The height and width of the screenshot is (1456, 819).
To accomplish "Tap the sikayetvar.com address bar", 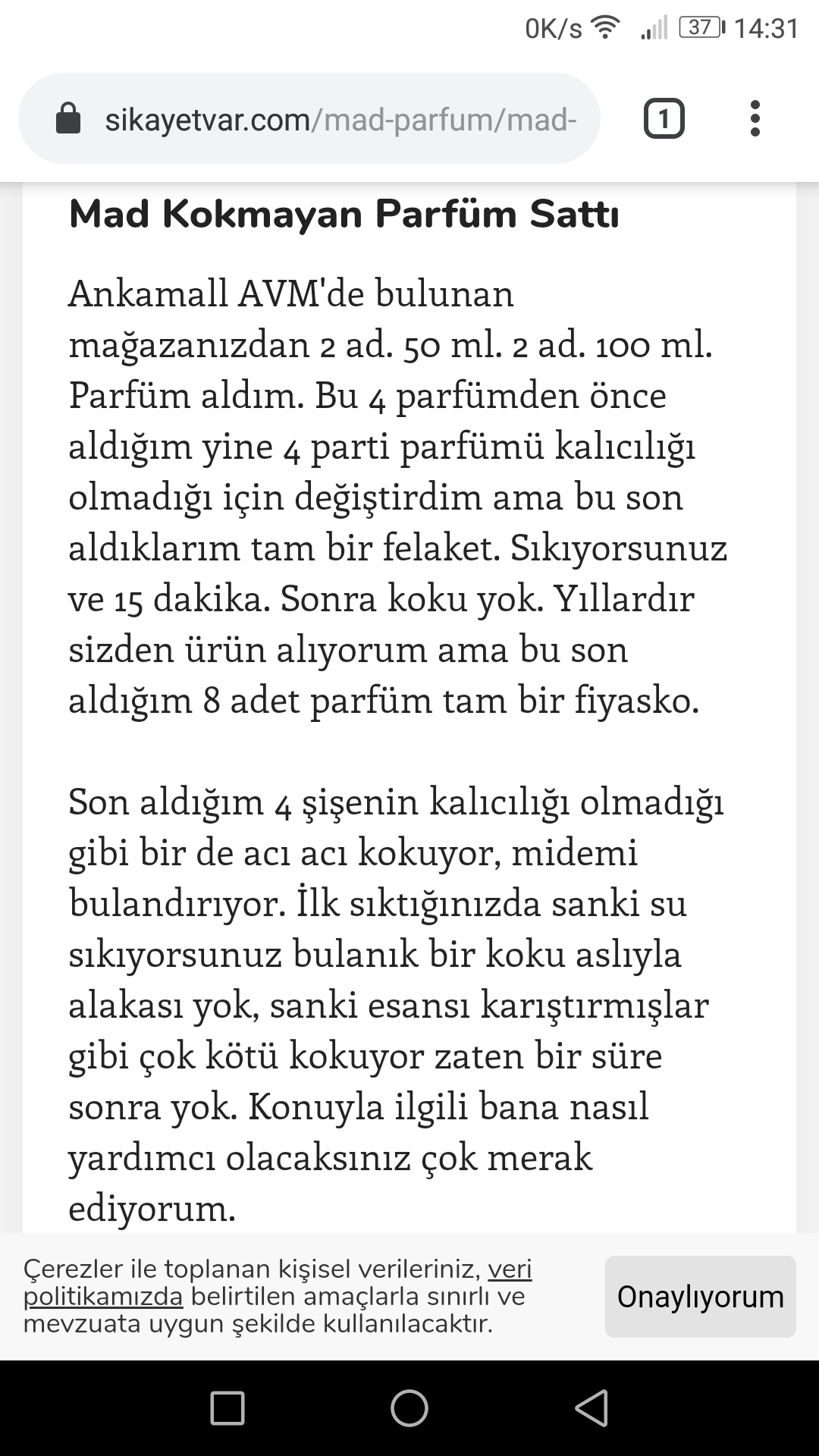I will point(340,119).
